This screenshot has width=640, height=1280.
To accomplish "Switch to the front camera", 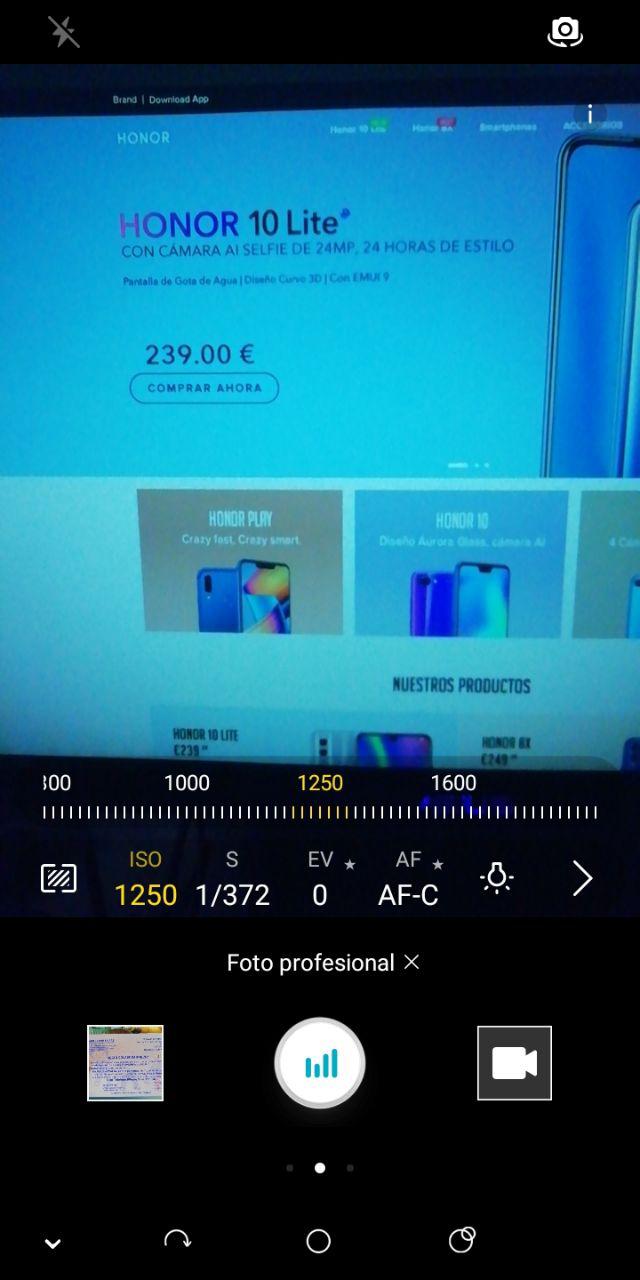I will coord(565,32).
